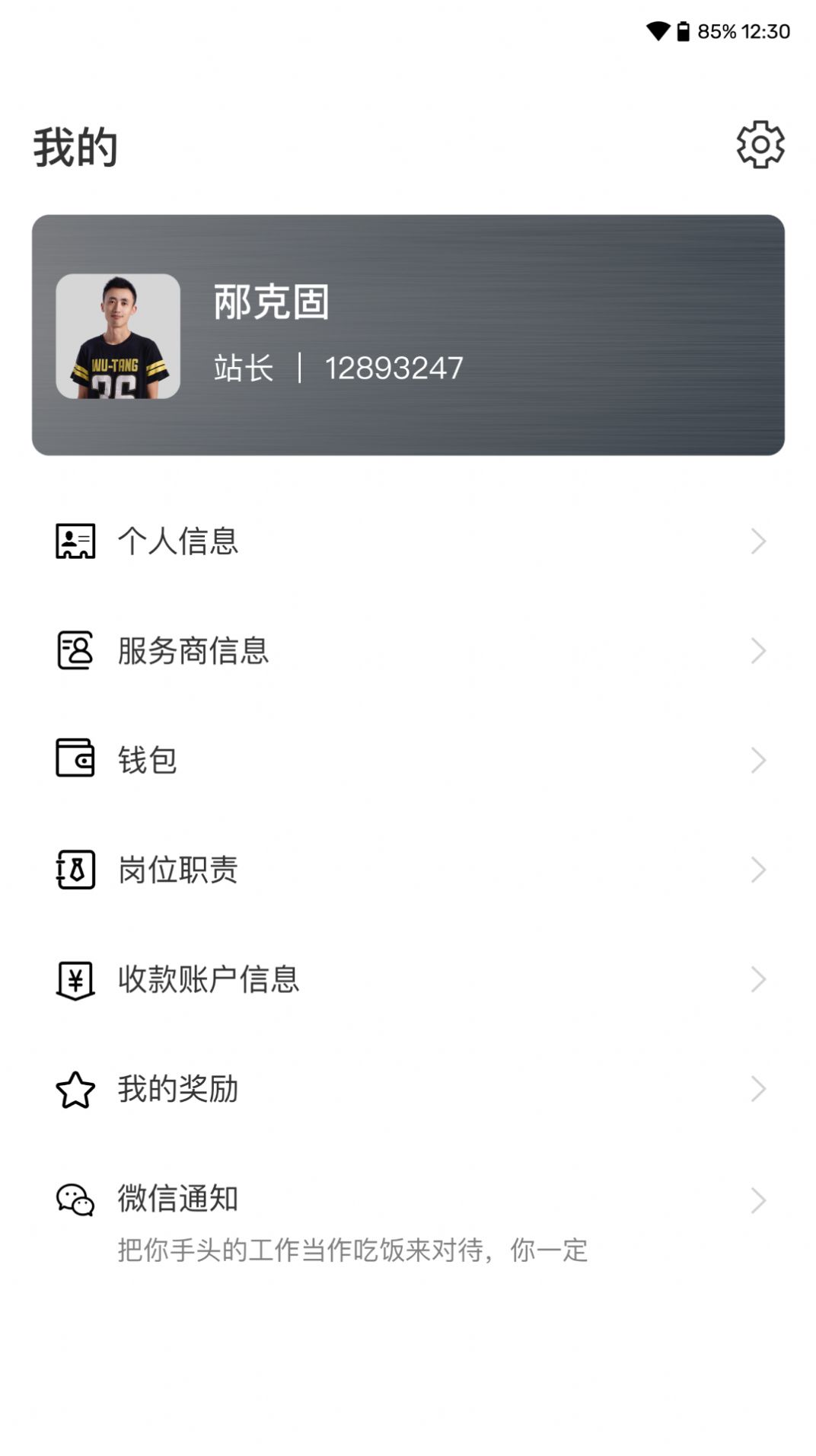Click the 钱包 wallet icon
Screen dimensions: 816x1456
point(74,759)
